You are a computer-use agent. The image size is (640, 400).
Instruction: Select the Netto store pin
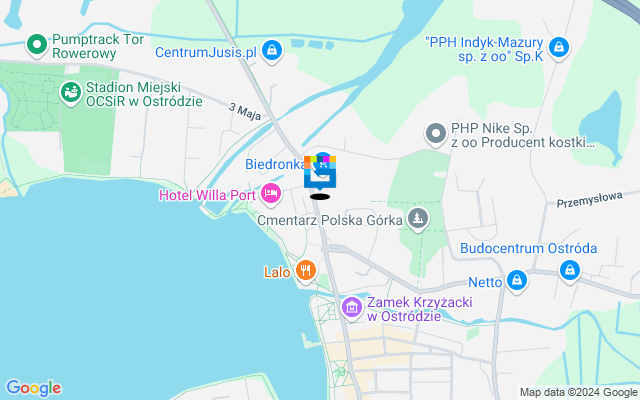[517, 282]
